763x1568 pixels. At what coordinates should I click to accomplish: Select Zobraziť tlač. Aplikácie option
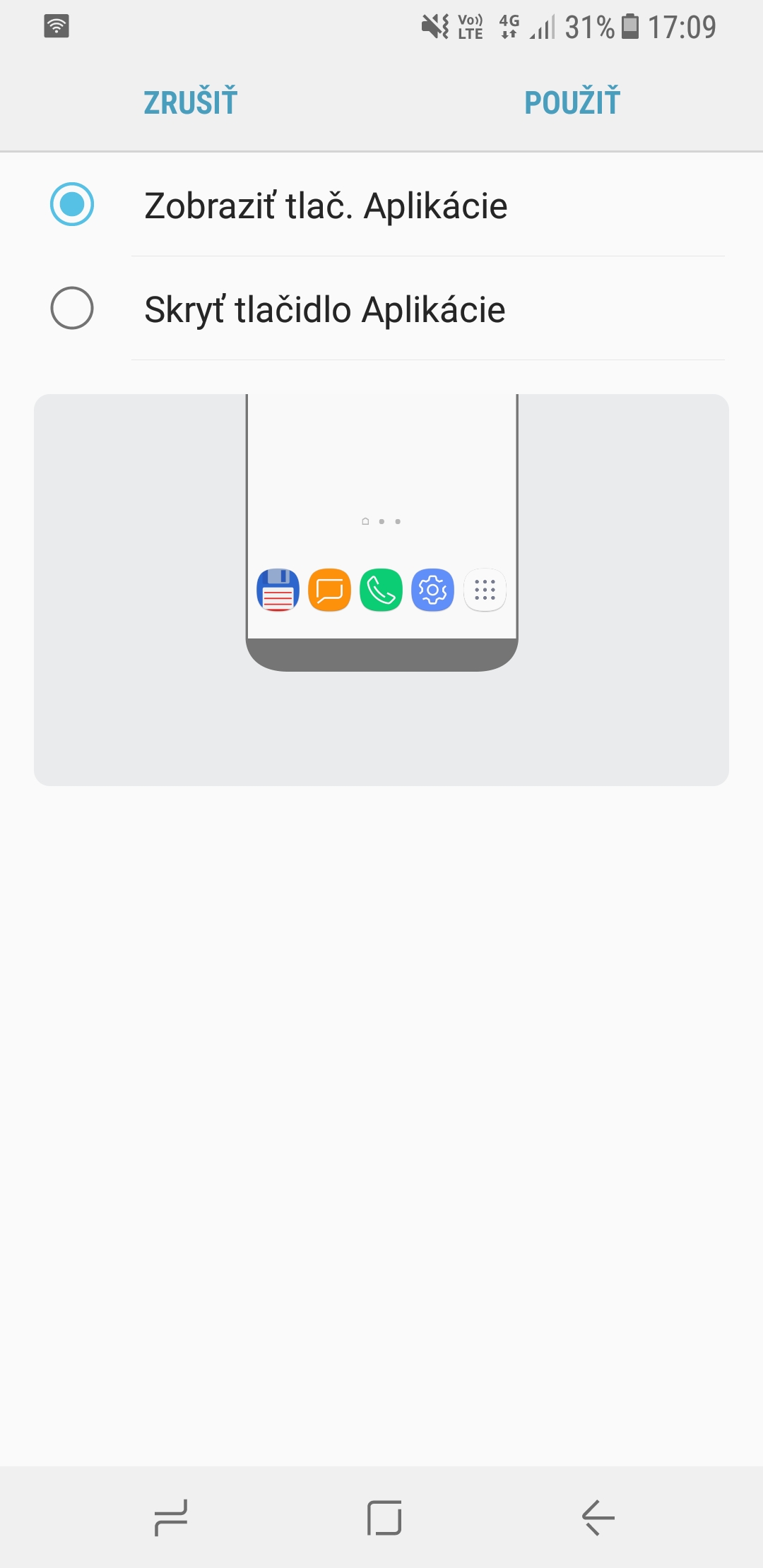click(x=381, y=205)
